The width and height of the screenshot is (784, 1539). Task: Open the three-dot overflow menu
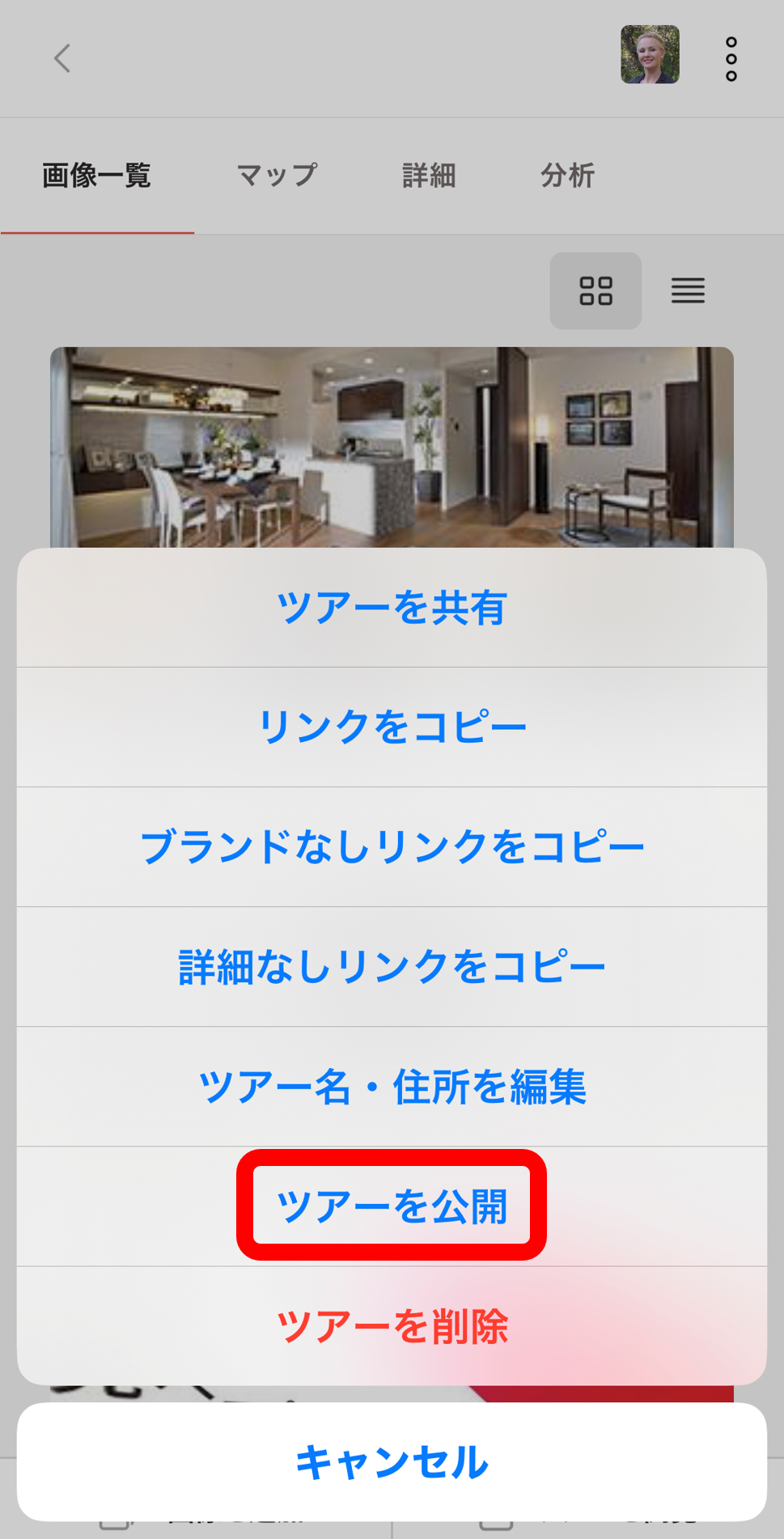[729, 57]
